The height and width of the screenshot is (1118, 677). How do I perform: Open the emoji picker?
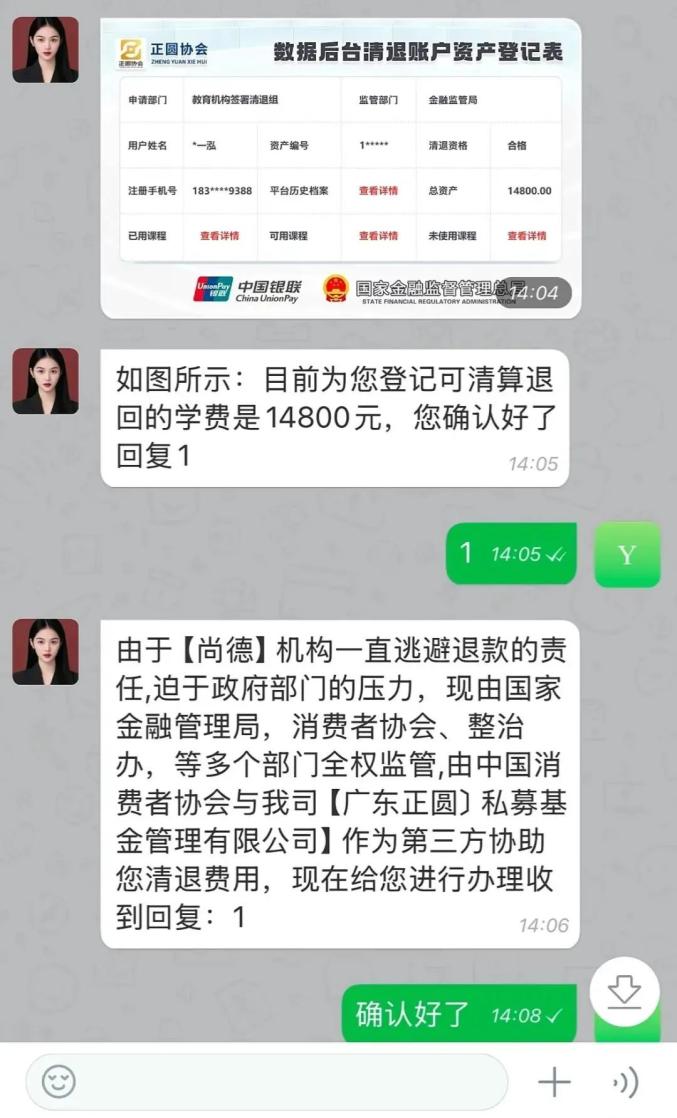coord(59,1081)
